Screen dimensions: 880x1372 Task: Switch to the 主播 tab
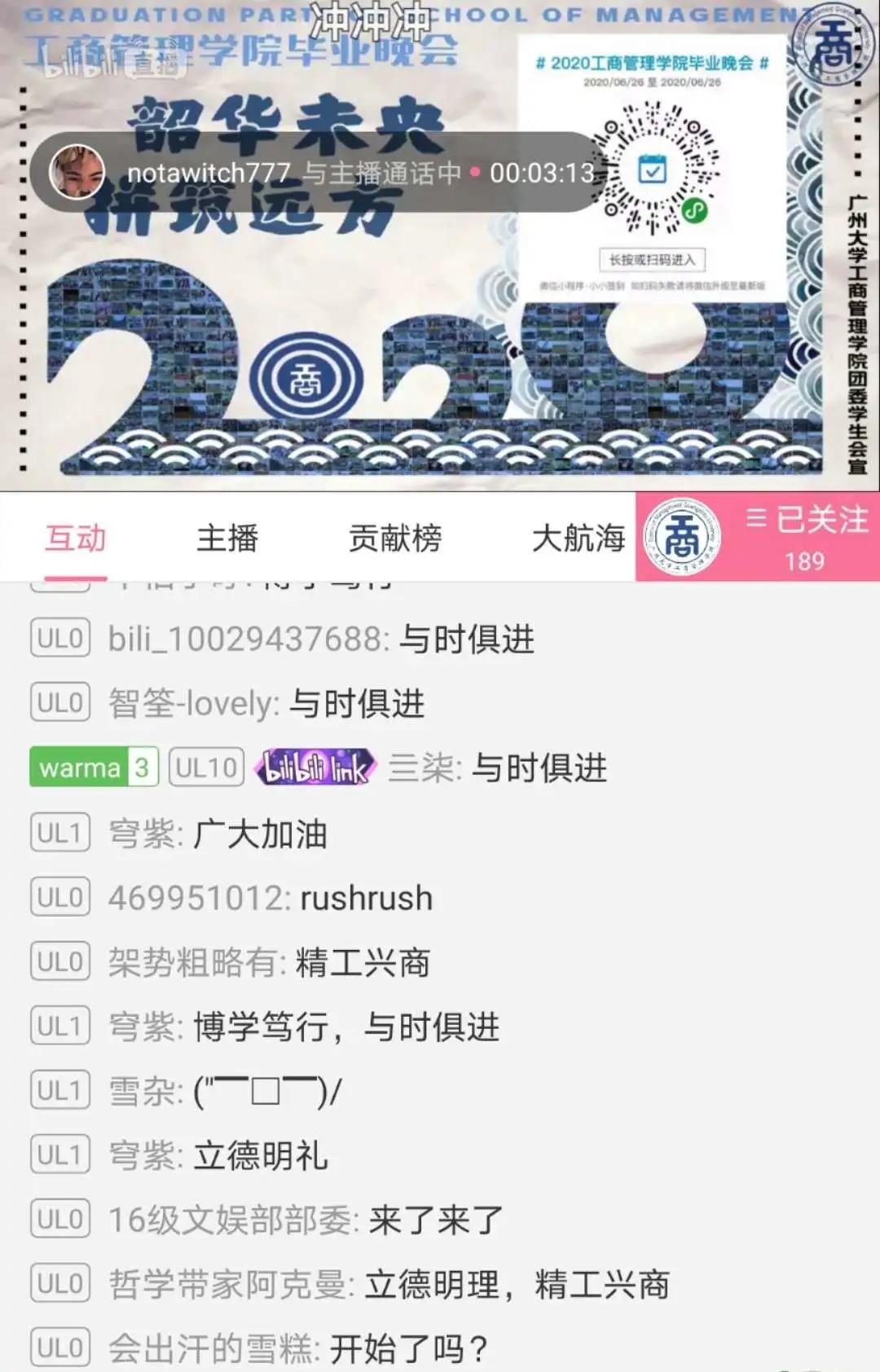[x=227, y=539]
